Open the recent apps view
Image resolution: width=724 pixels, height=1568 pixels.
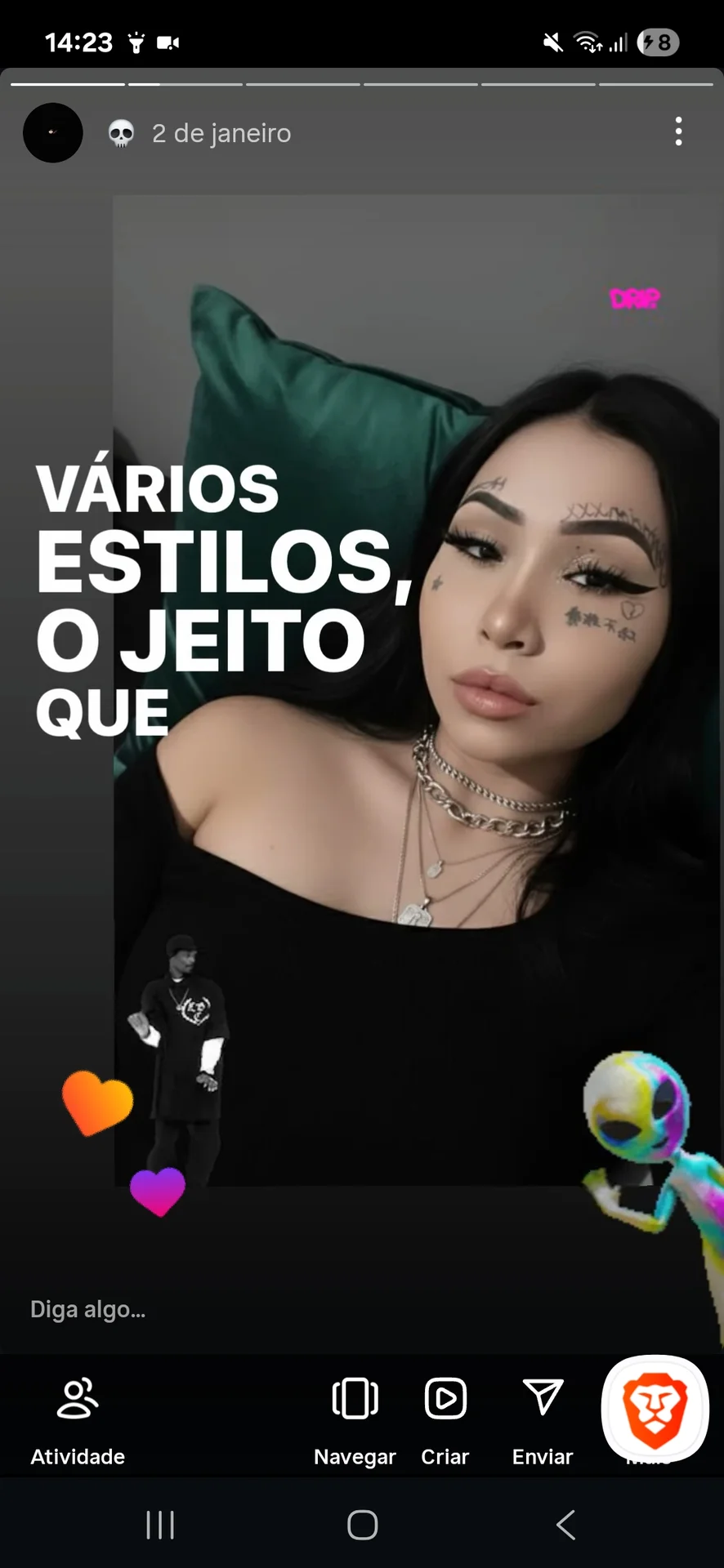(x=160, y=1525)
